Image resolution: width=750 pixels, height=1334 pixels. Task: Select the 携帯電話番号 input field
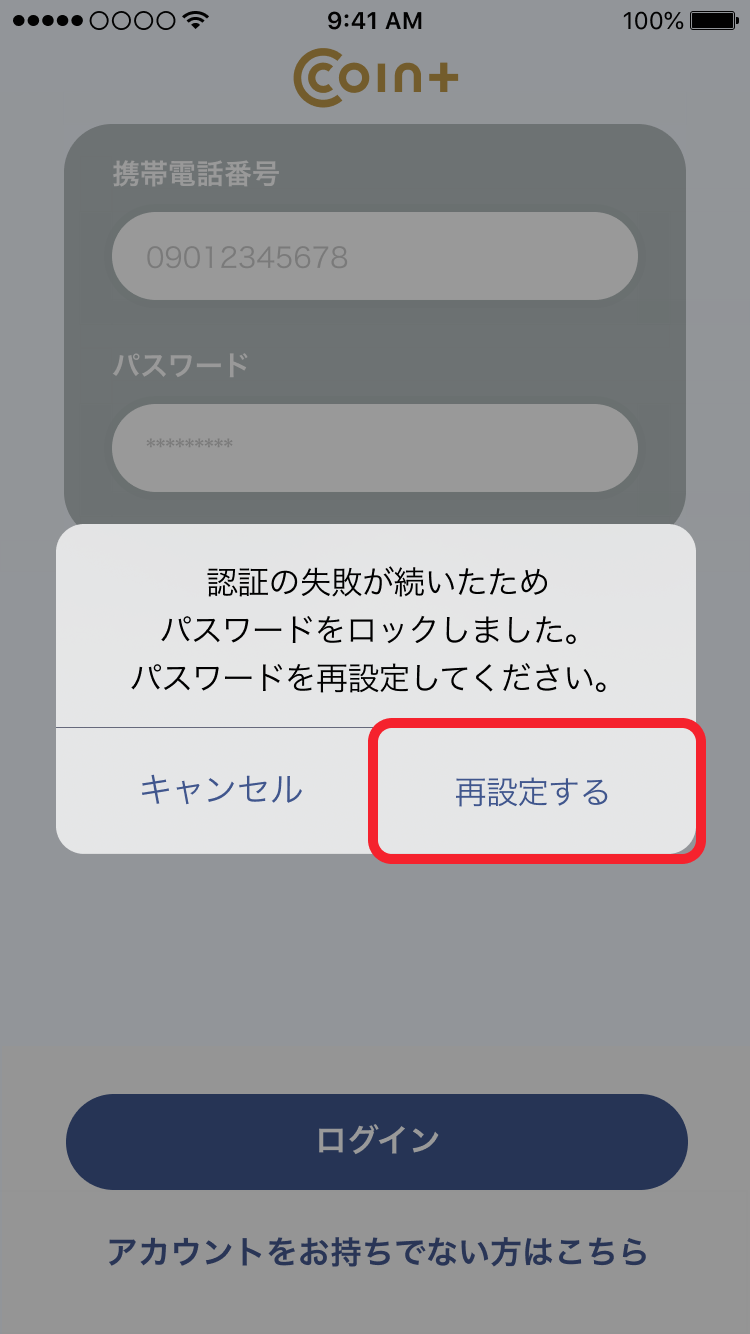[x=374, y=257]
